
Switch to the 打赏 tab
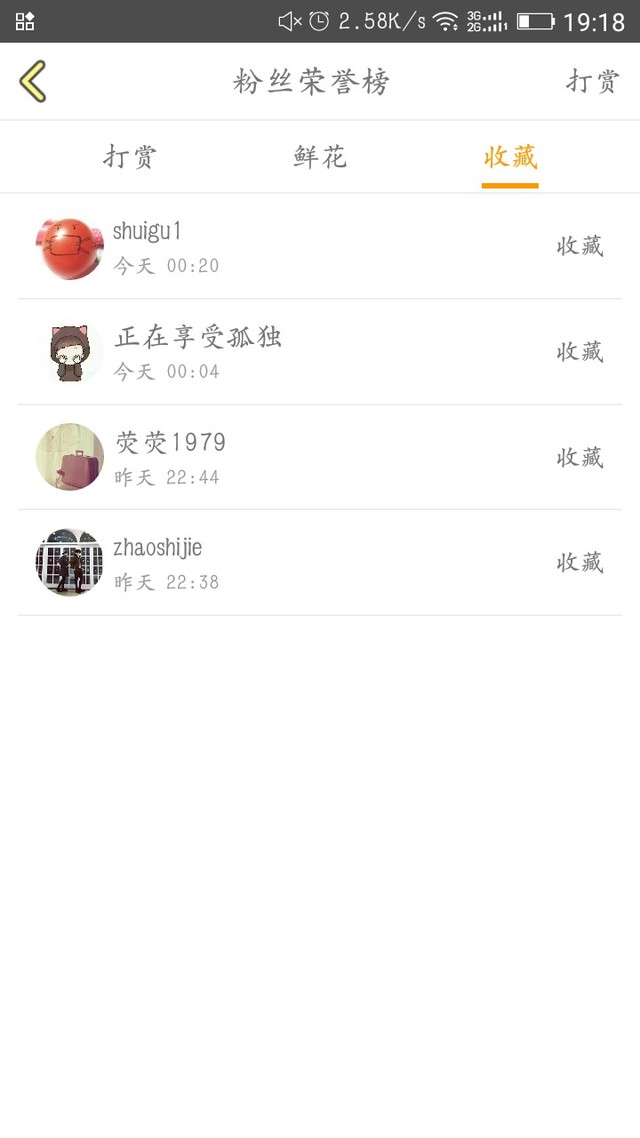tap(130, 157)
